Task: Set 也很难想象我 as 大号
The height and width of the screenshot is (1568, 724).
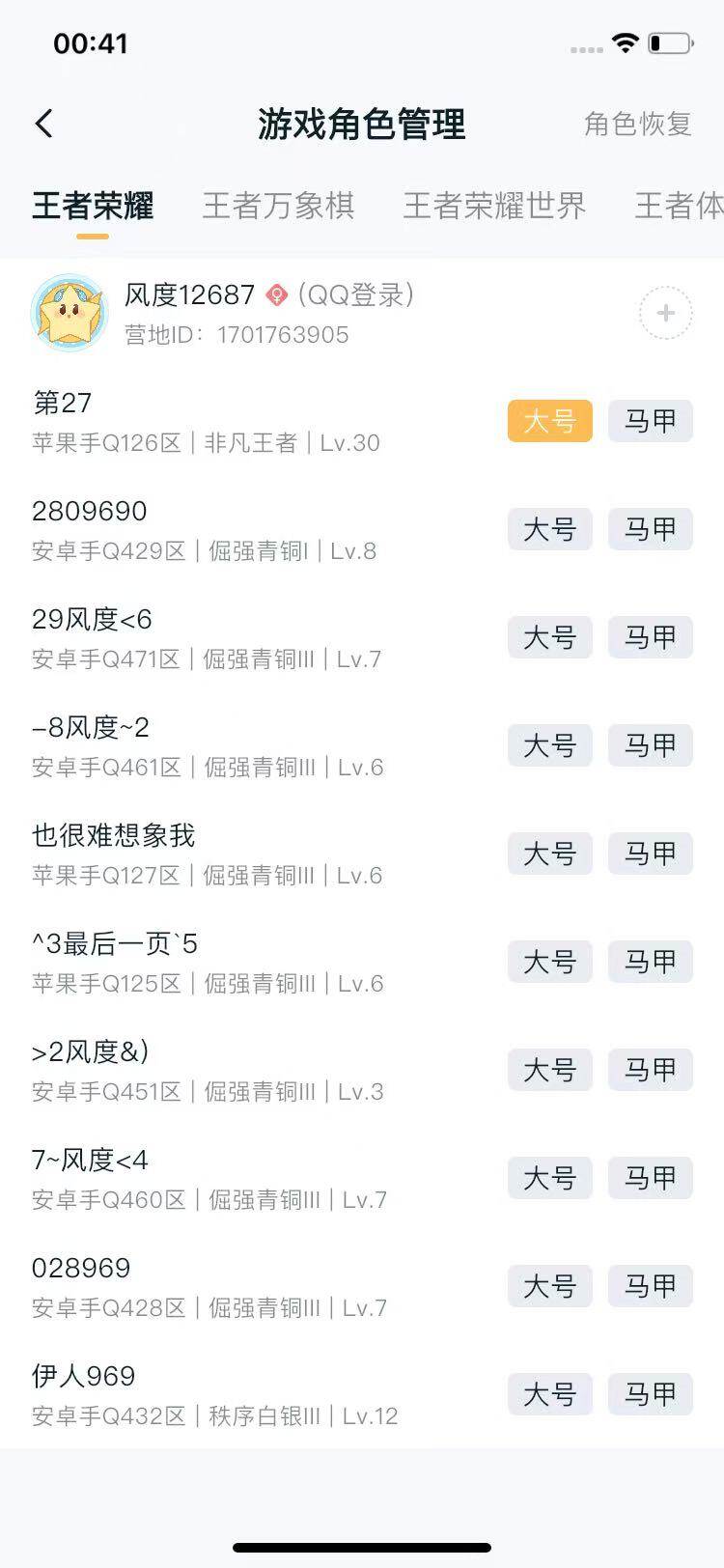Action: pyautogui.click(x=549, y=854)
